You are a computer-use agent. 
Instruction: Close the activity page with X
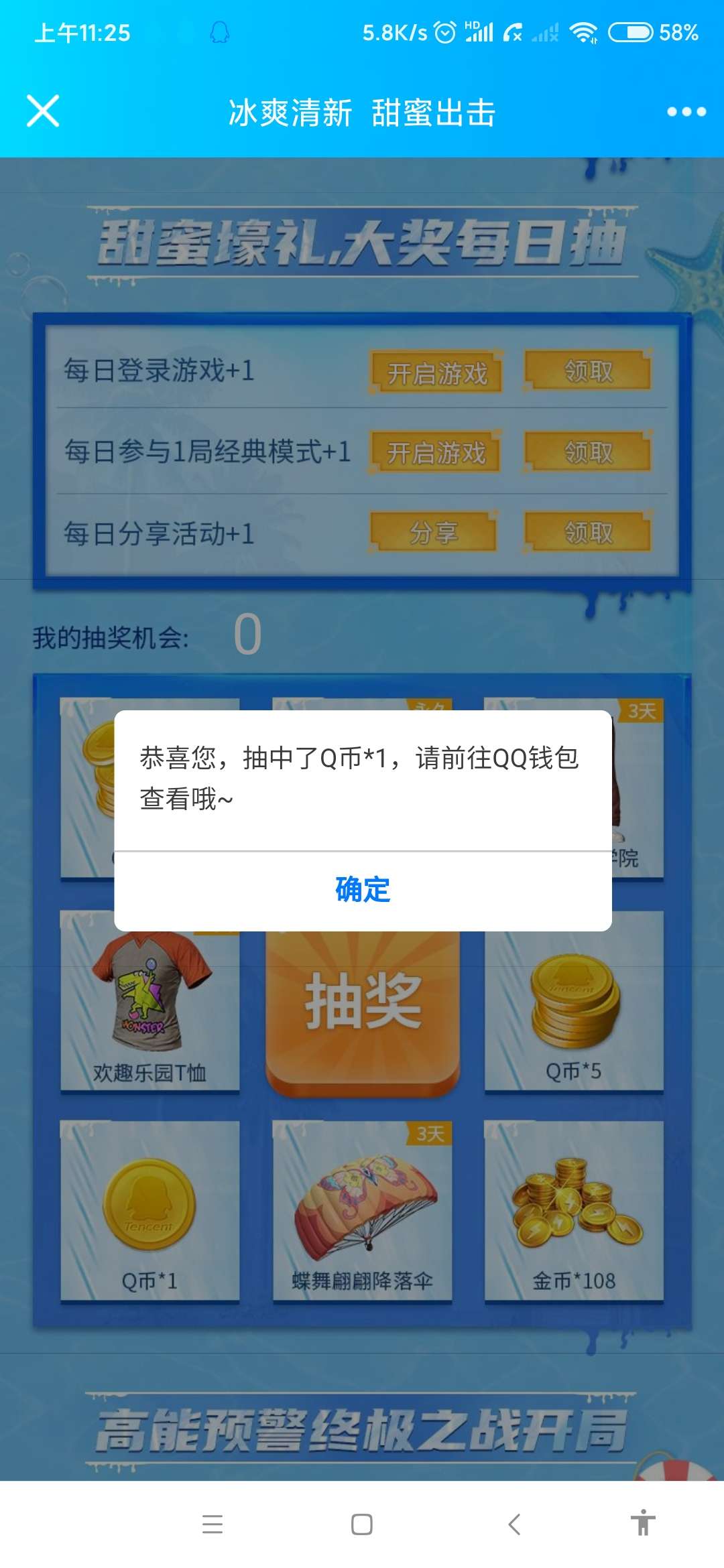point(44,111)
